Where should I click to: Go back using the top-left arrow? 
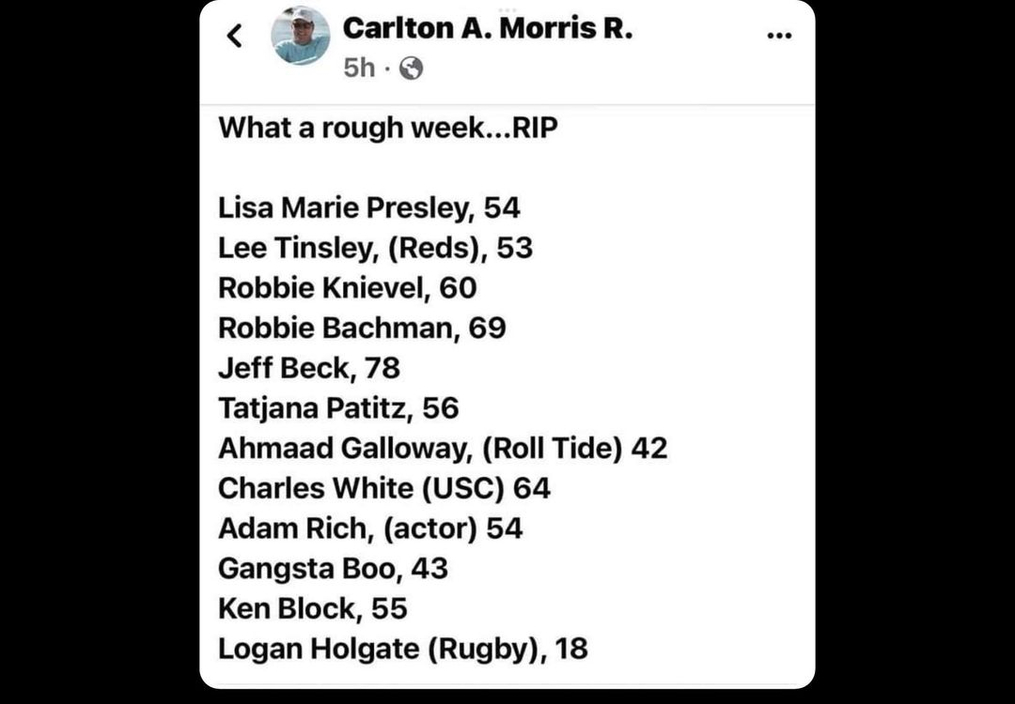[235, 37]
